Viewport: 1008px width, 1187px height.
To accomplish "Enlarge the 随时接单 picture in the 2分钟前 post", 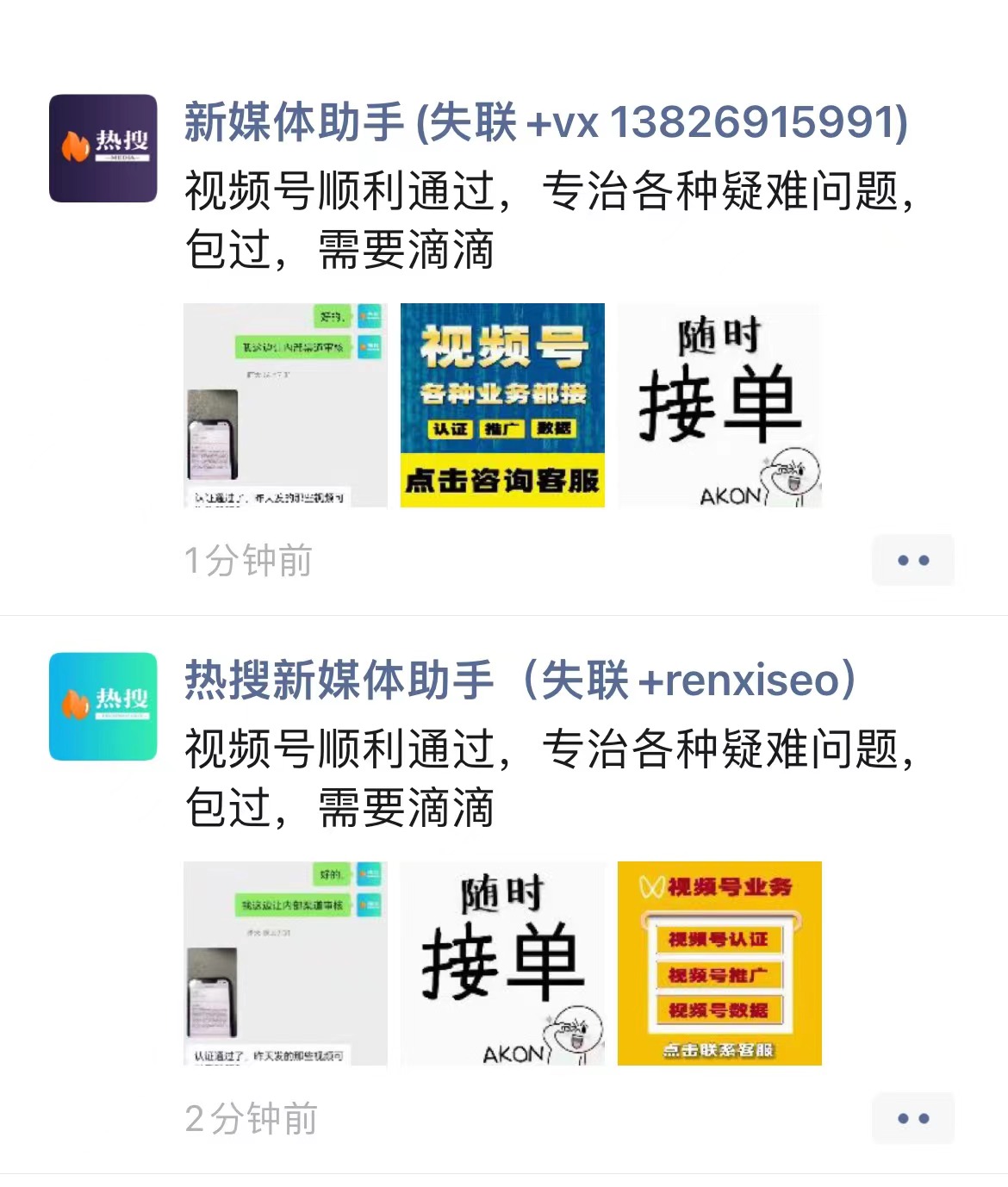I will point(502,963).
